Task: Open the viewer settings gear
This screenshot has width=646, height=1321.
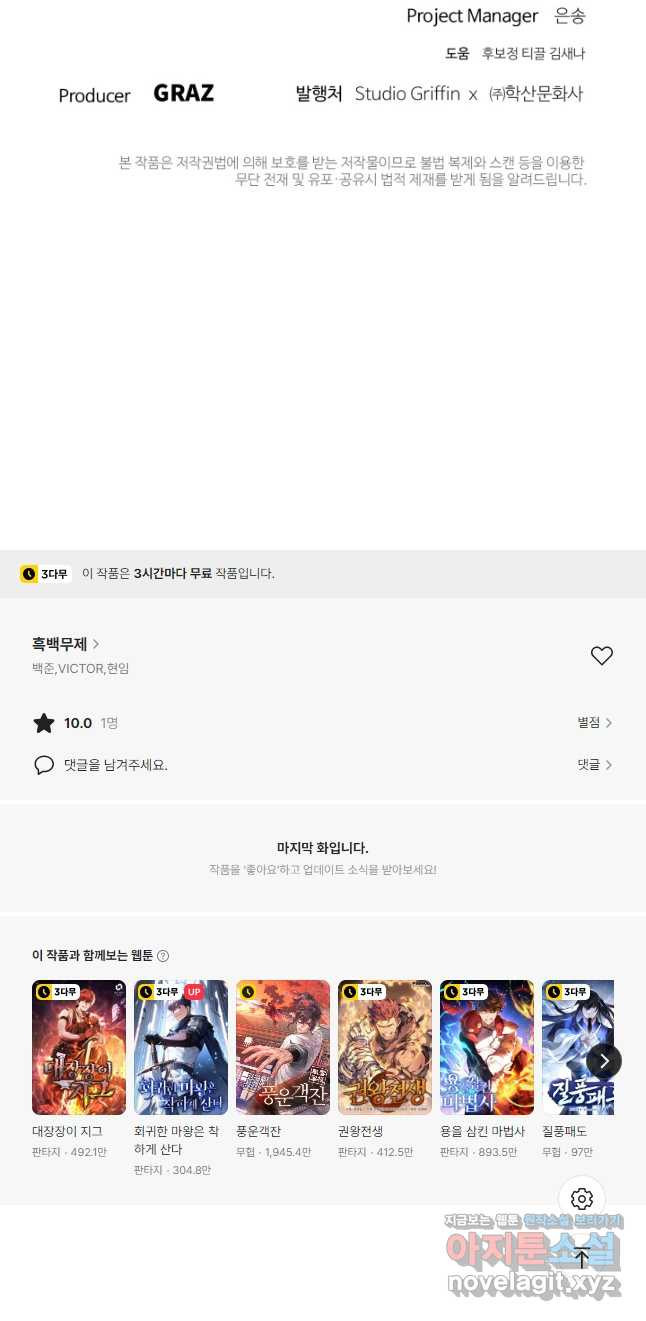Action: coord(582,1199)
